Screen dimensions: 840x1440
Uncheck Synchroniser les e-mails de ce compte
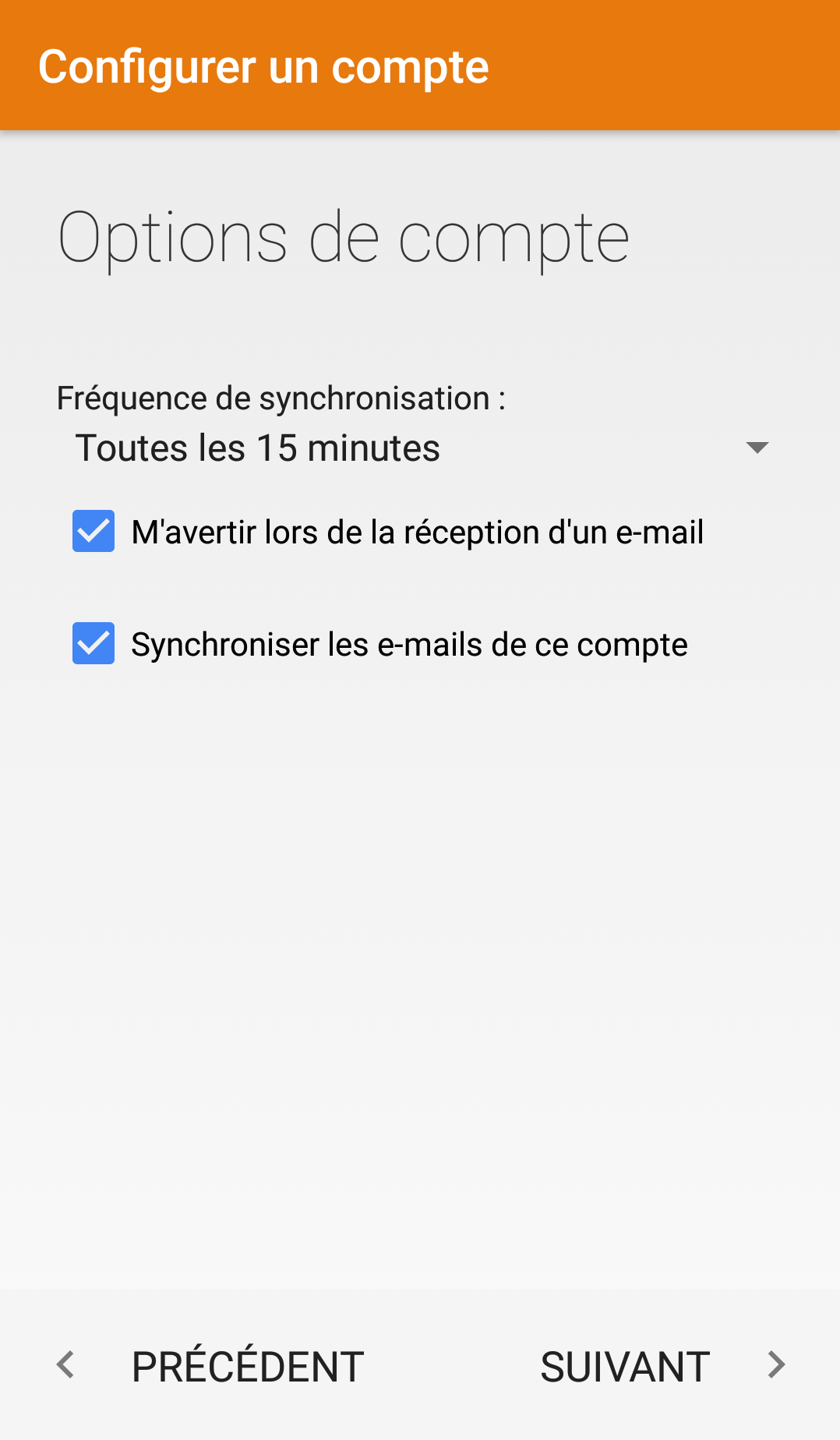(x=94, y=643)
